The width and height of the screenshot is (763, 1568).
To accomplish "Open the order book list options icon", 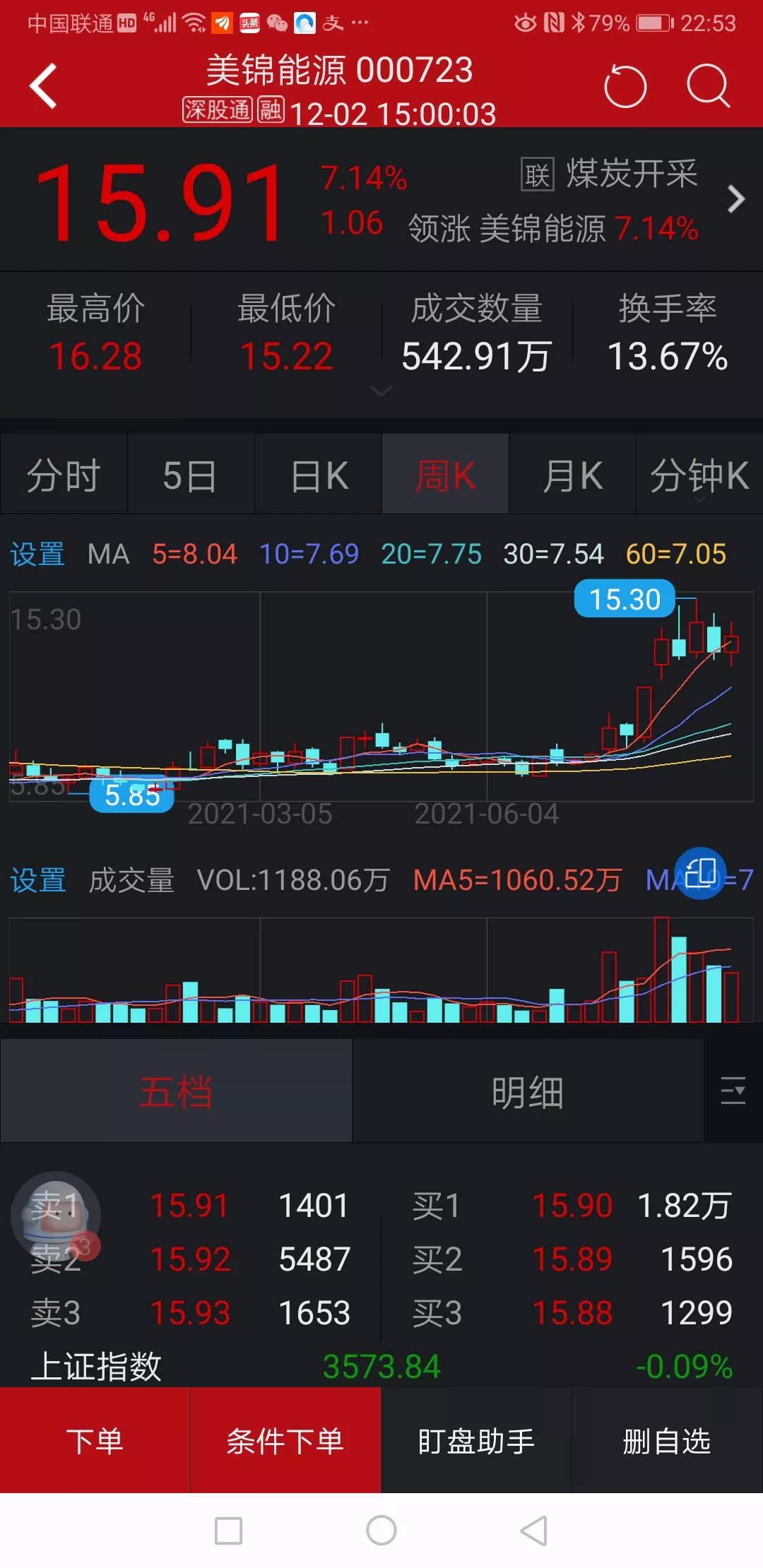I will (733, 1091).
